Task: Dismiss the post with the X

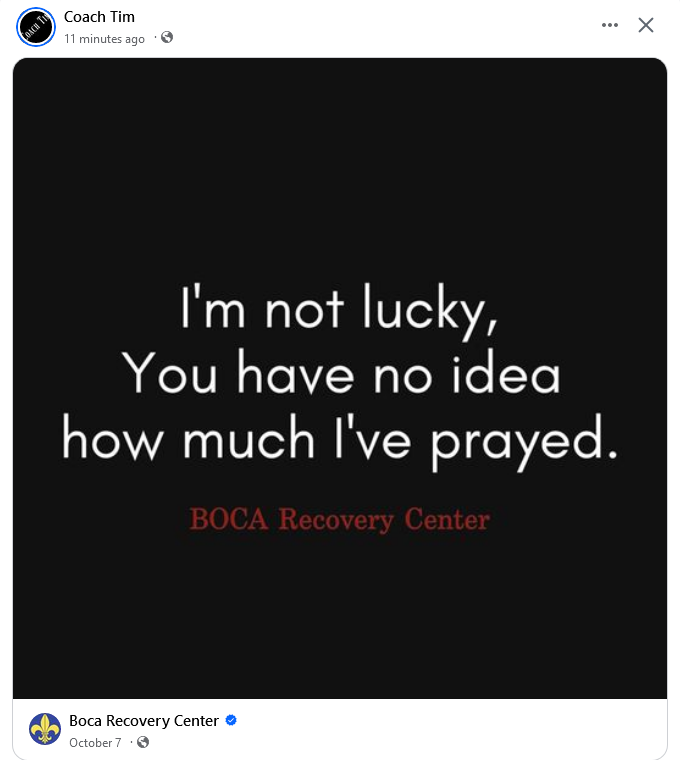Action: (646, 25)
